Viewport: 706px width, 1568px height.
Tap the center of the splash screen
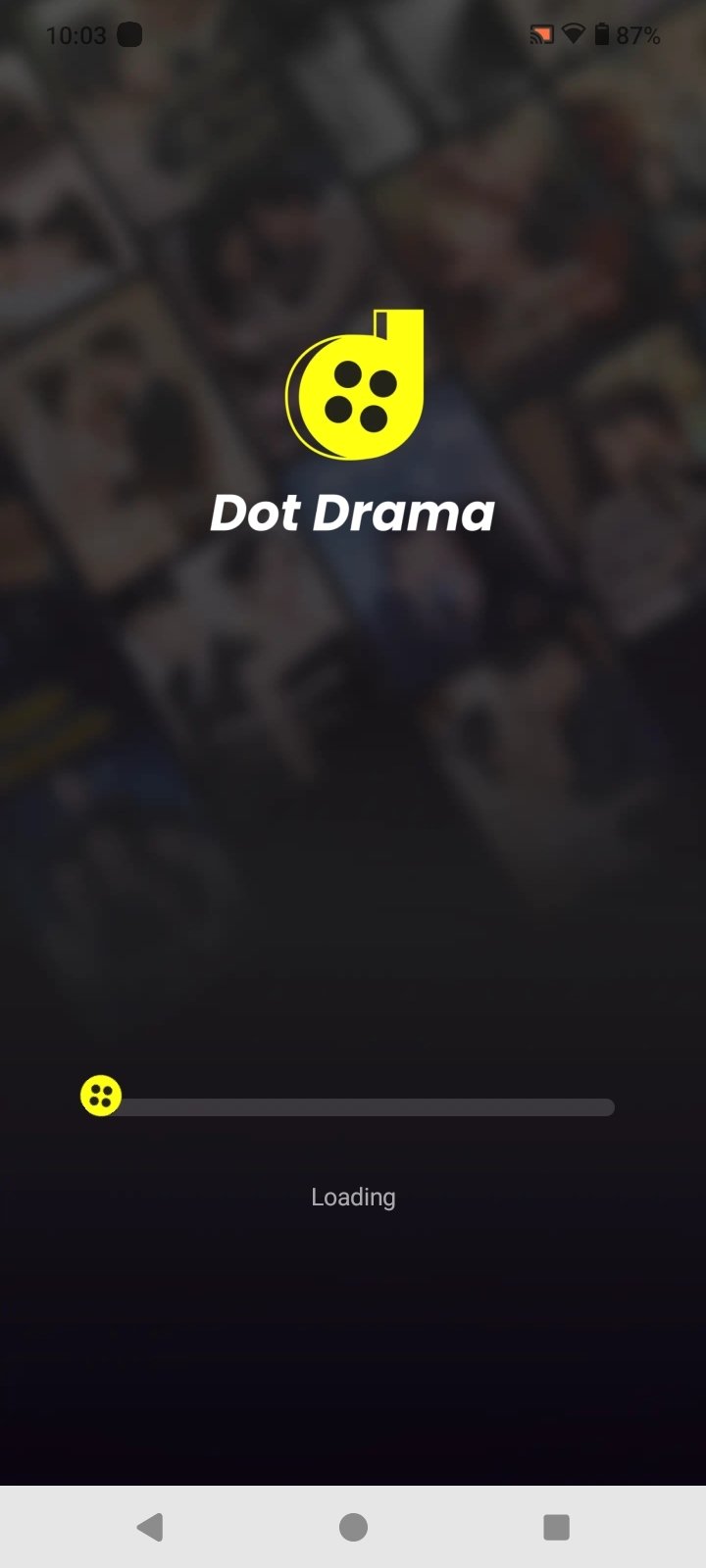click(353, 784)
